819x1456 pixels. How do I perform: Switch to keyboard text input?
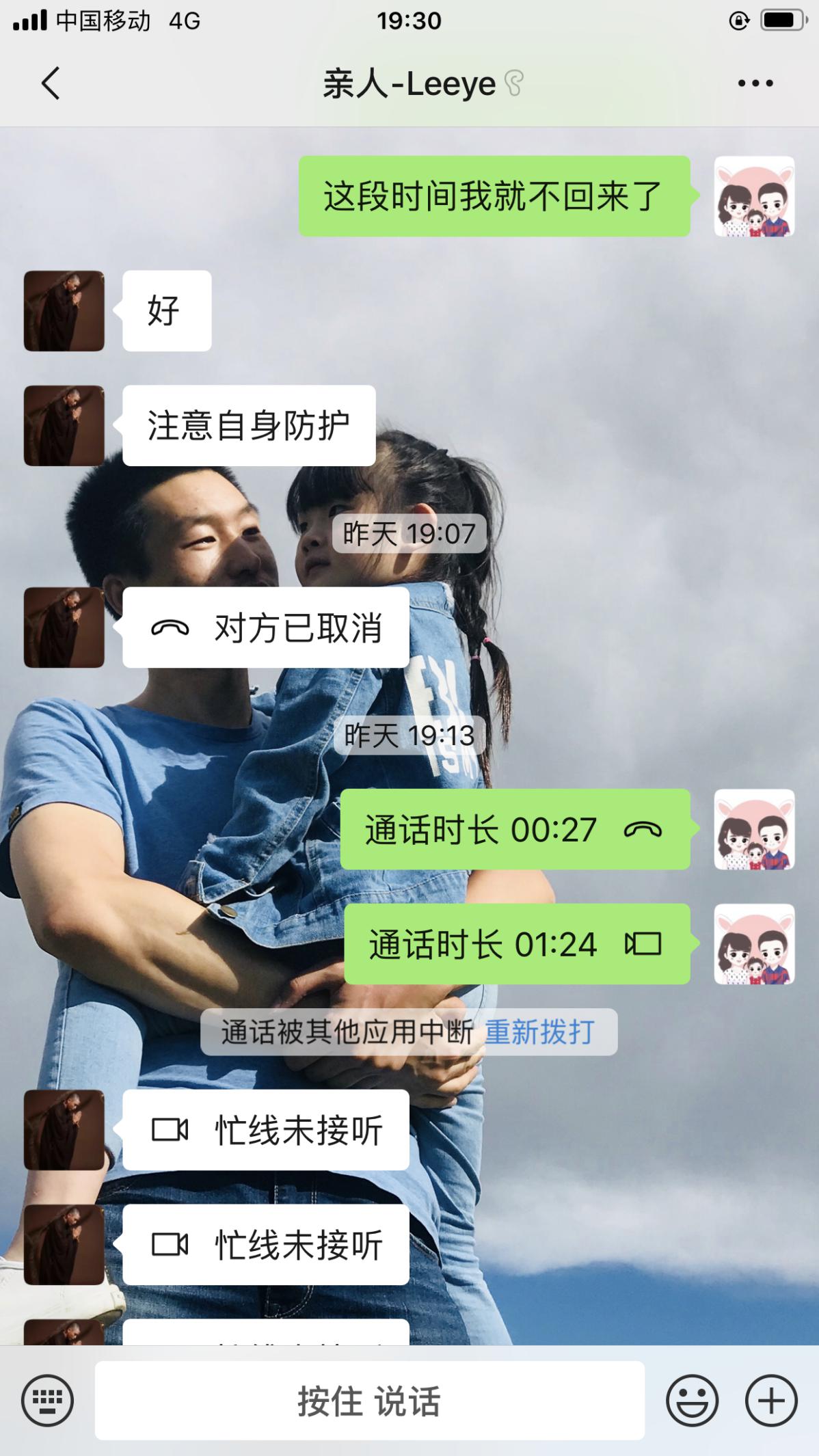(x=47, y=1401)
